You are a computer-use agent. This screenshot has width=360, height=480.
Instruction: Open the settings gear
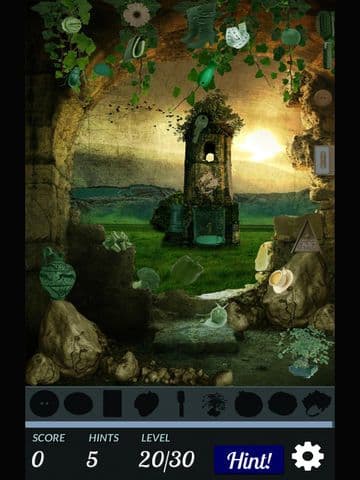(307, 456)
